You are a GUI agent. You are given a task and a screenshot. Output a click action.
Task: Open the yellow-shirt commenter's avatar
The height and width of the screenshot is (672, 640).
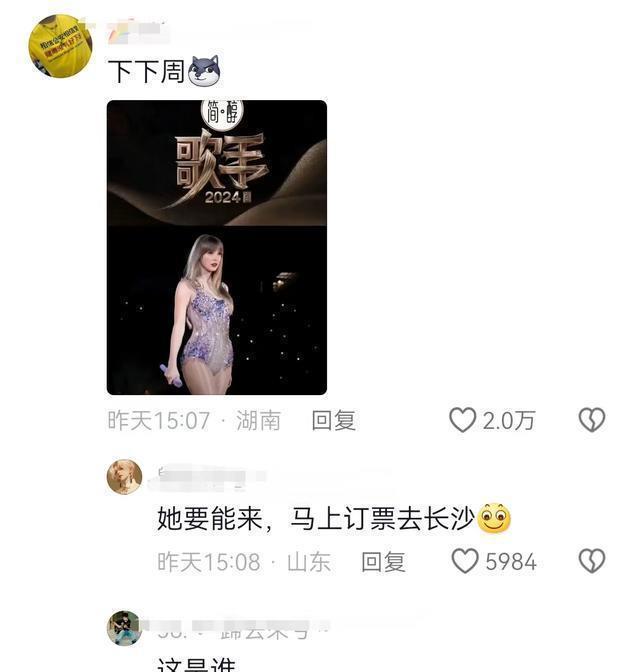tap(60, 46)
